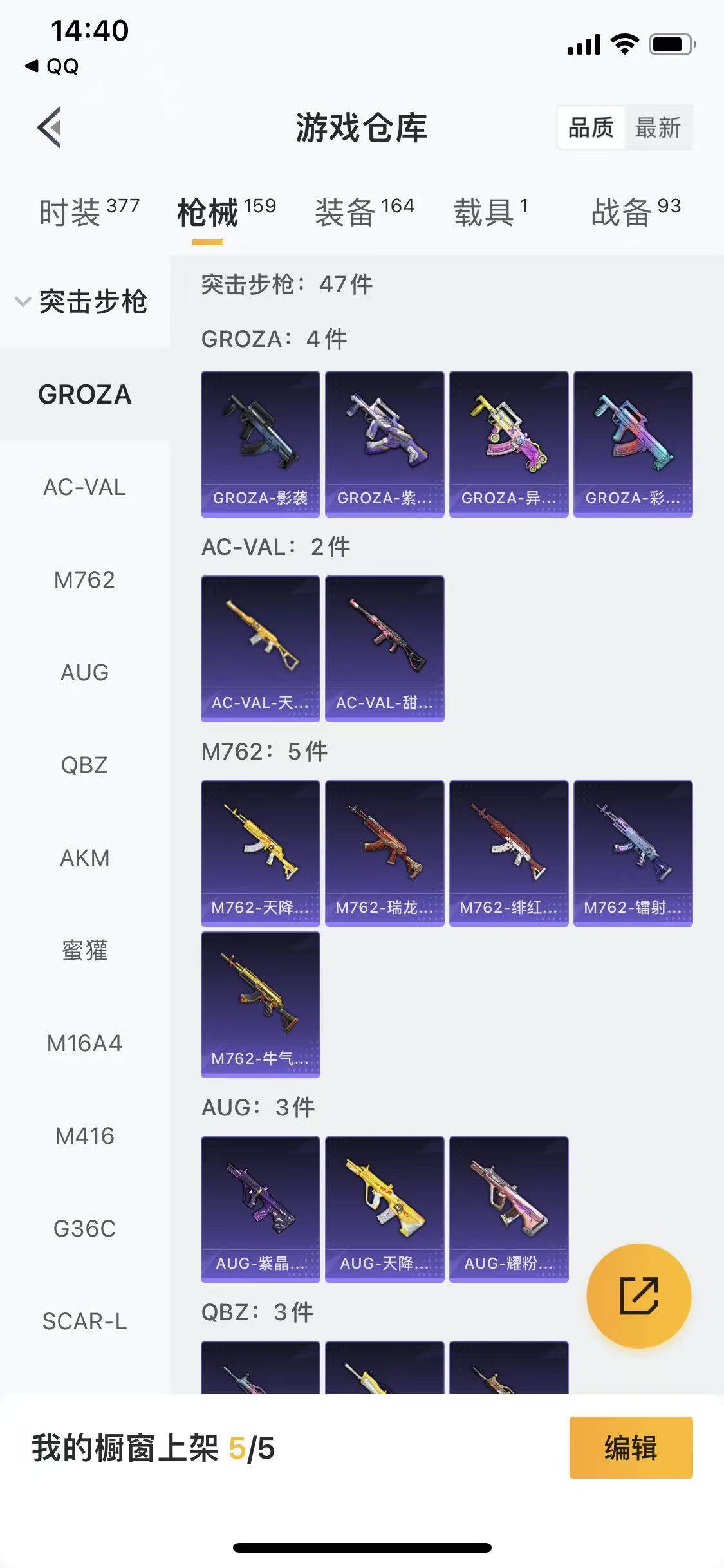Select M416 in the side list
724x1568 pixels.
pos(84,1136)
